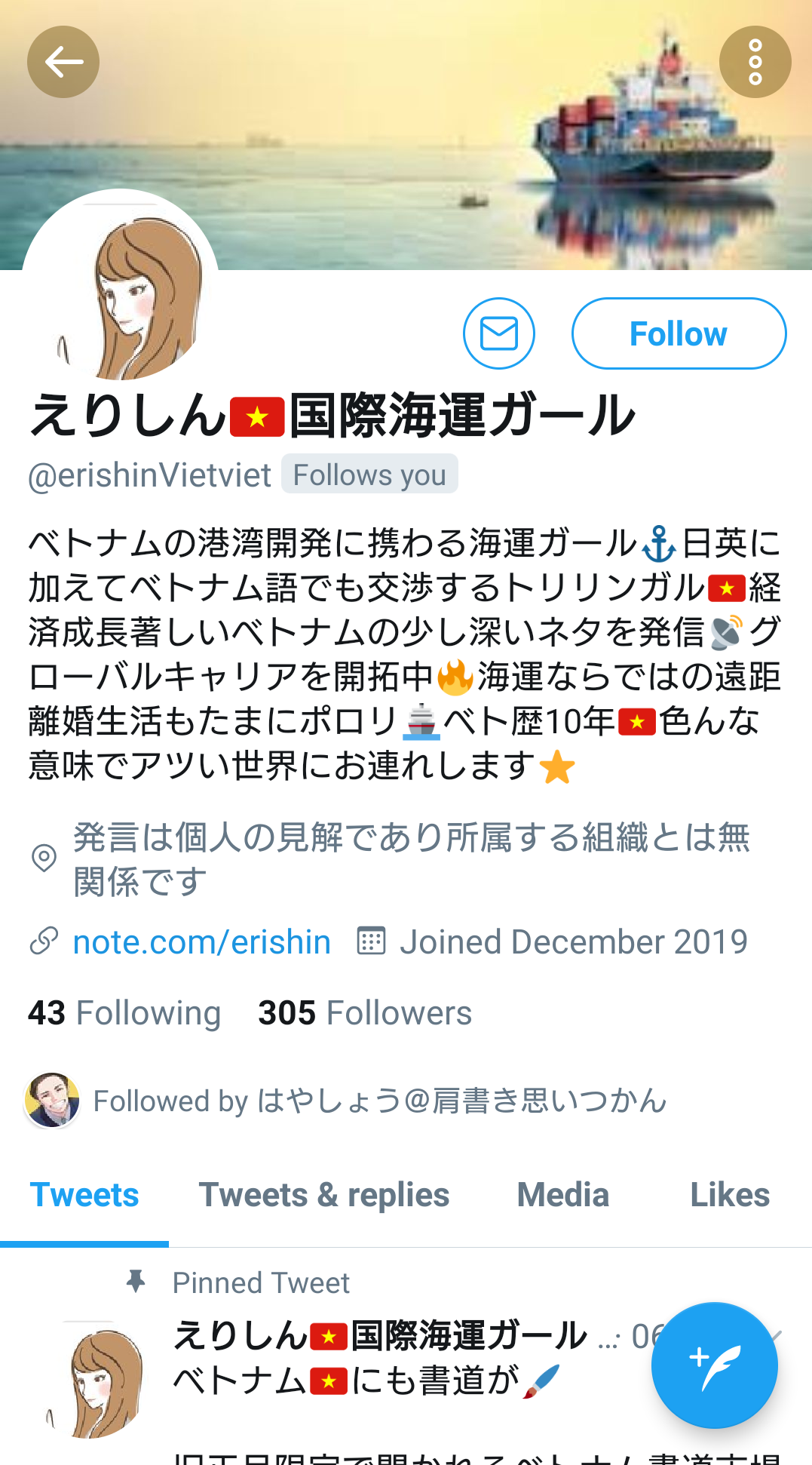Switch to the Media tab
Viewport: 812px width, 1465px height.
coord(562,1195)
